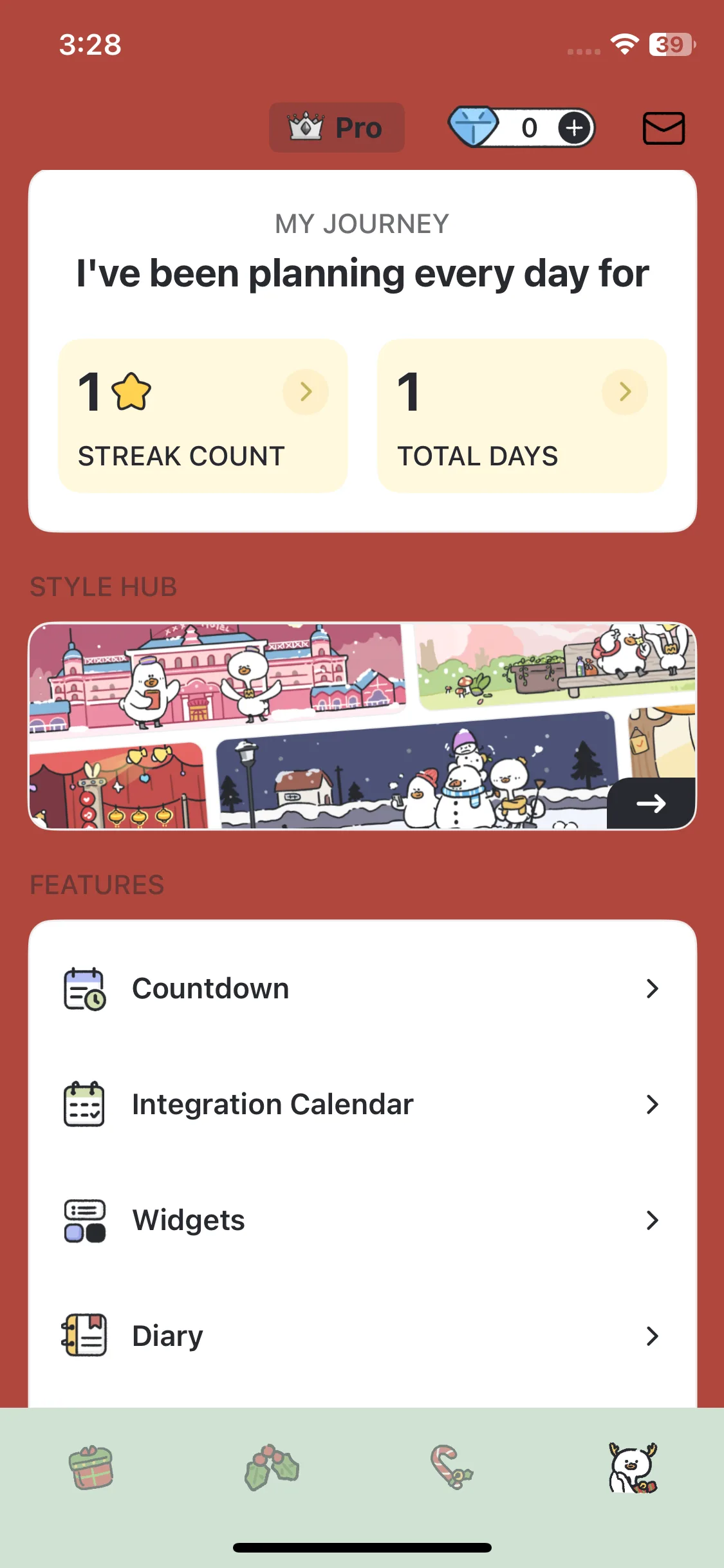Image resolution: width=724 pixels, height=1568 pixels.
Task: Open the Widgets feature
Action: [x=362, y=1220]
